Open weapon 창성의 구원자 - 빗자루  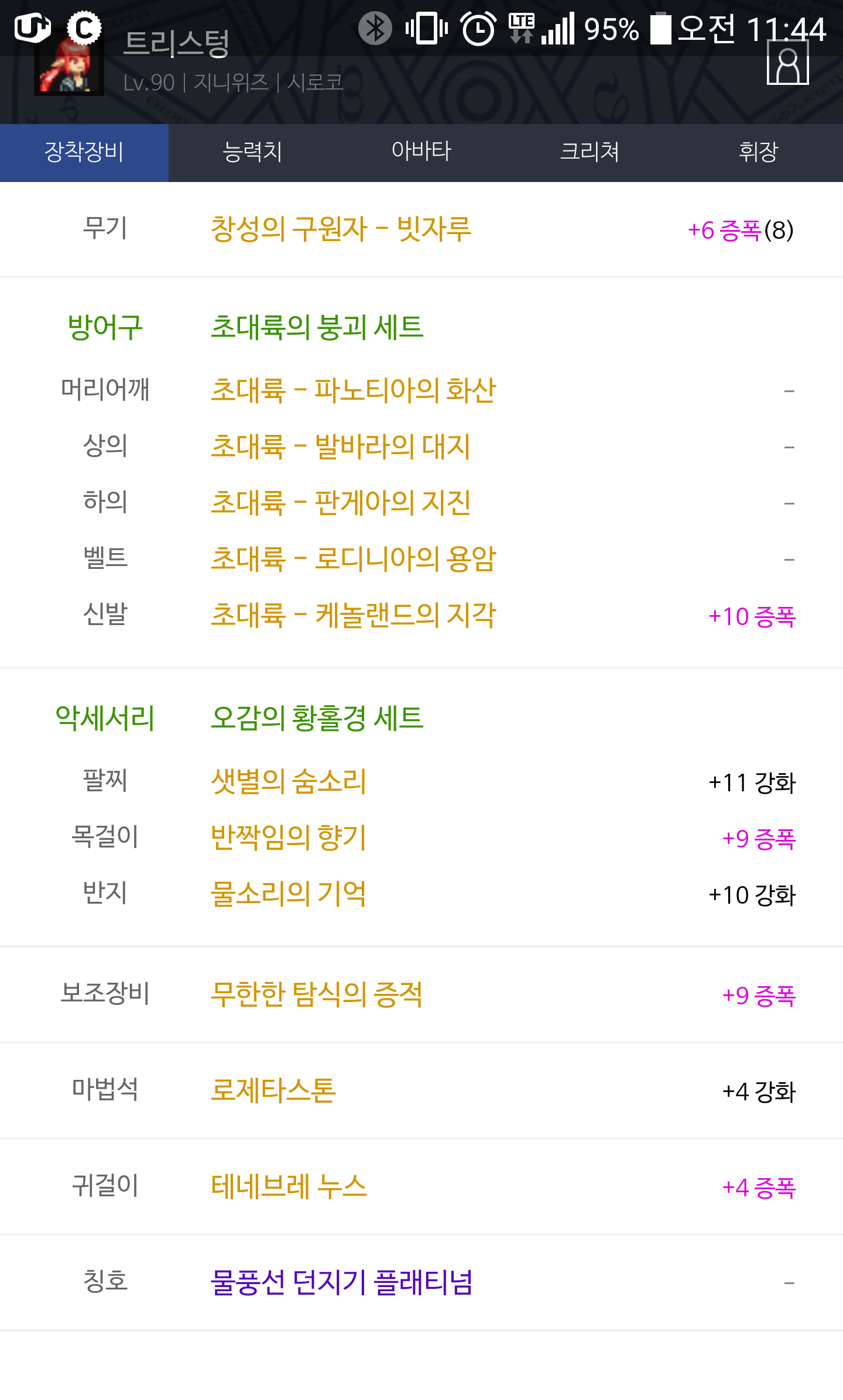pyautogui.click(x=341, y=229)
